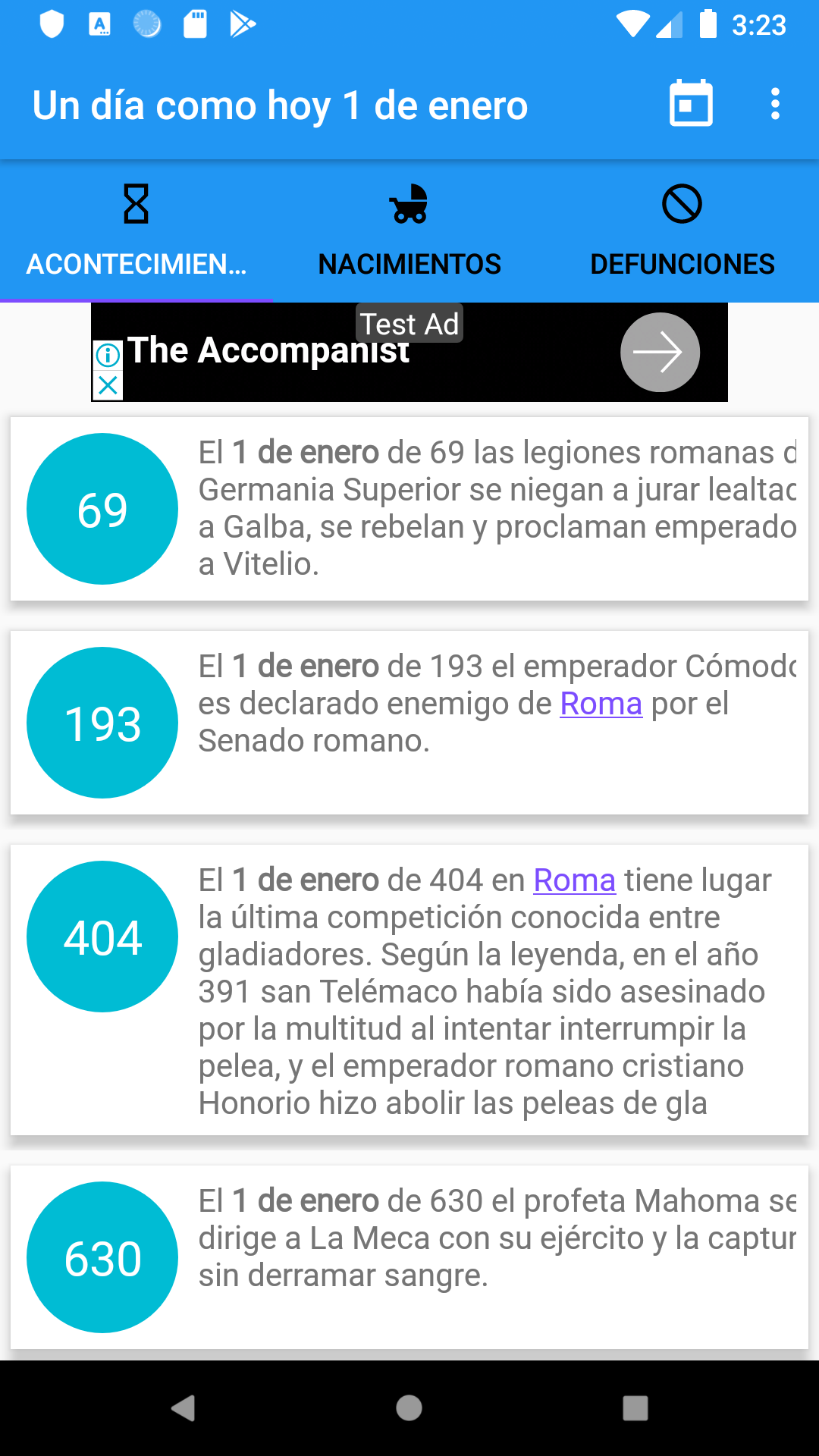Go back with the system back button

[183, 1408]
